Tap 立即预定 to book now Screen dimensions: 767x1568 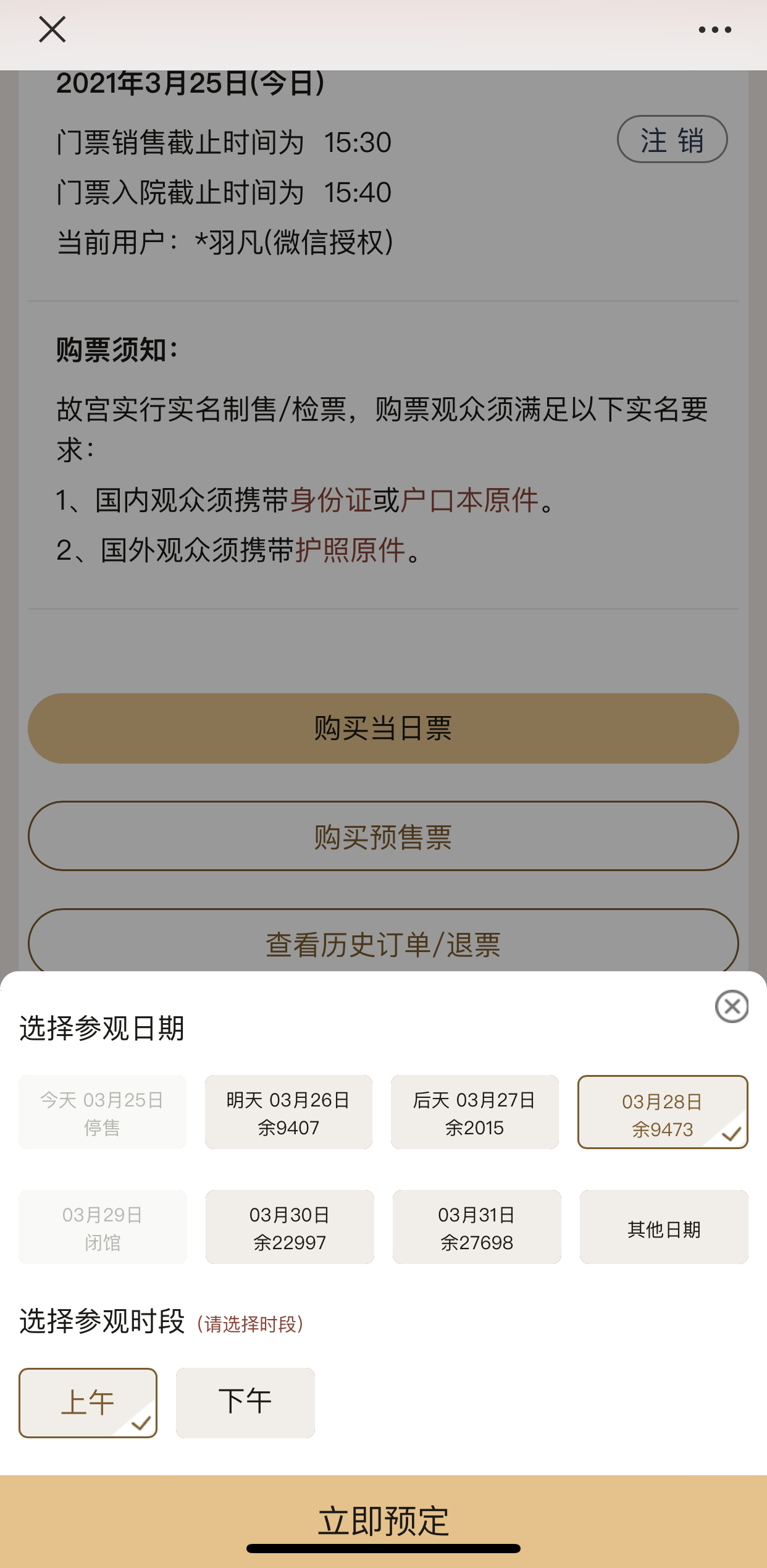[x=383, y=1520]
